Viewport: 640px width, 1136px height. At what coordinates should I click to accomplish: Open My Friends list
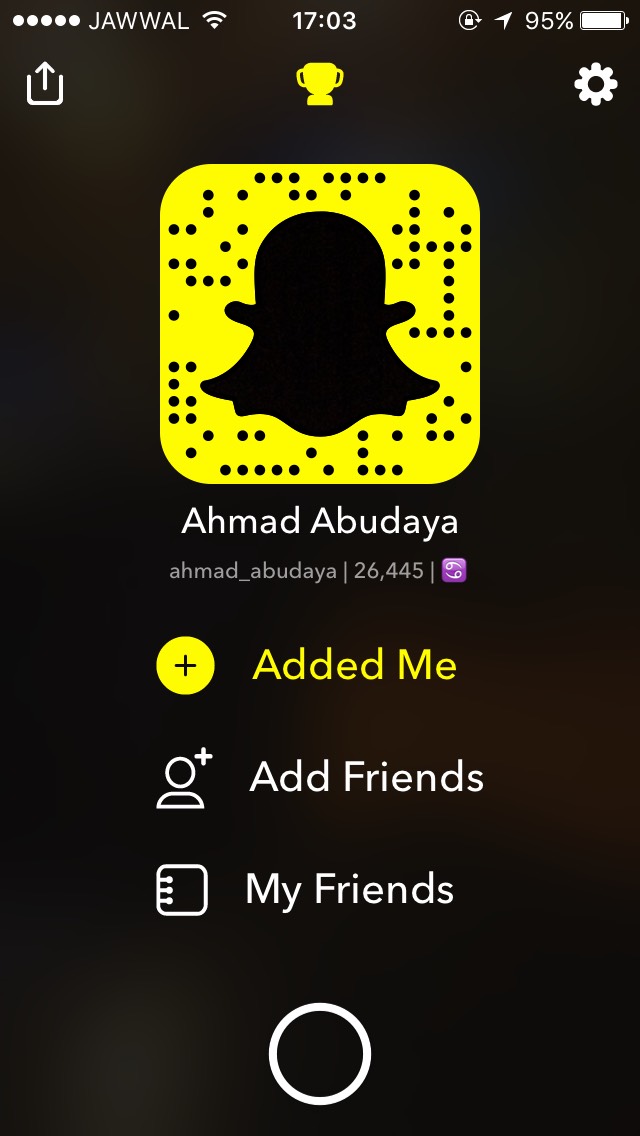(x=305, y=890)
